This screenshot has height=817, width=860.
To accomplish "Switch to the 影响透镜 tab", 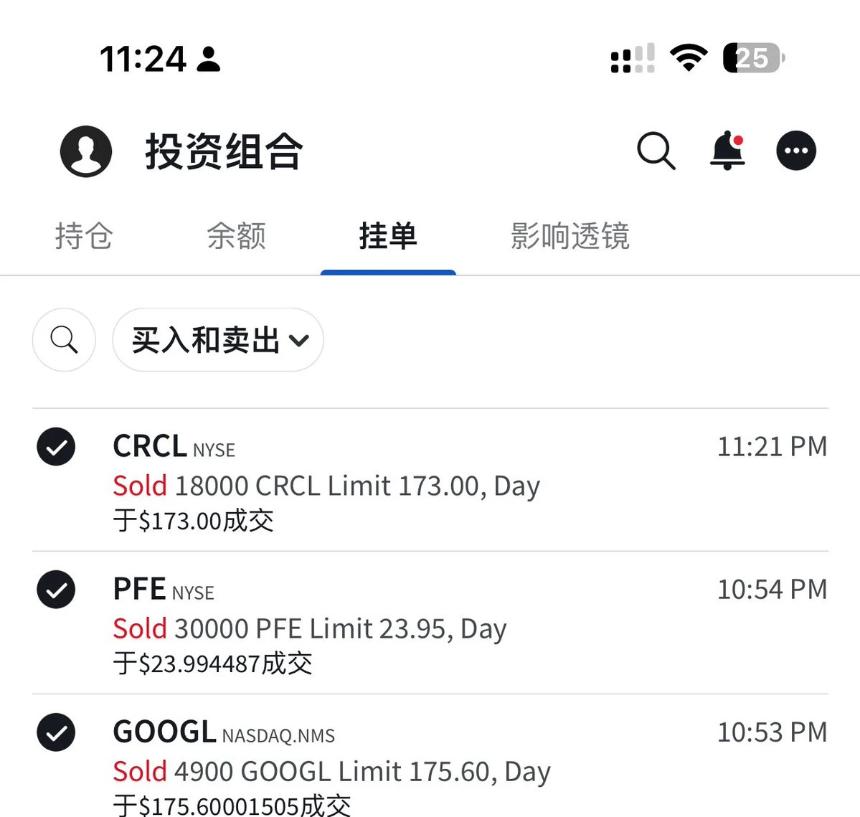I will click(x=570, y=237).
